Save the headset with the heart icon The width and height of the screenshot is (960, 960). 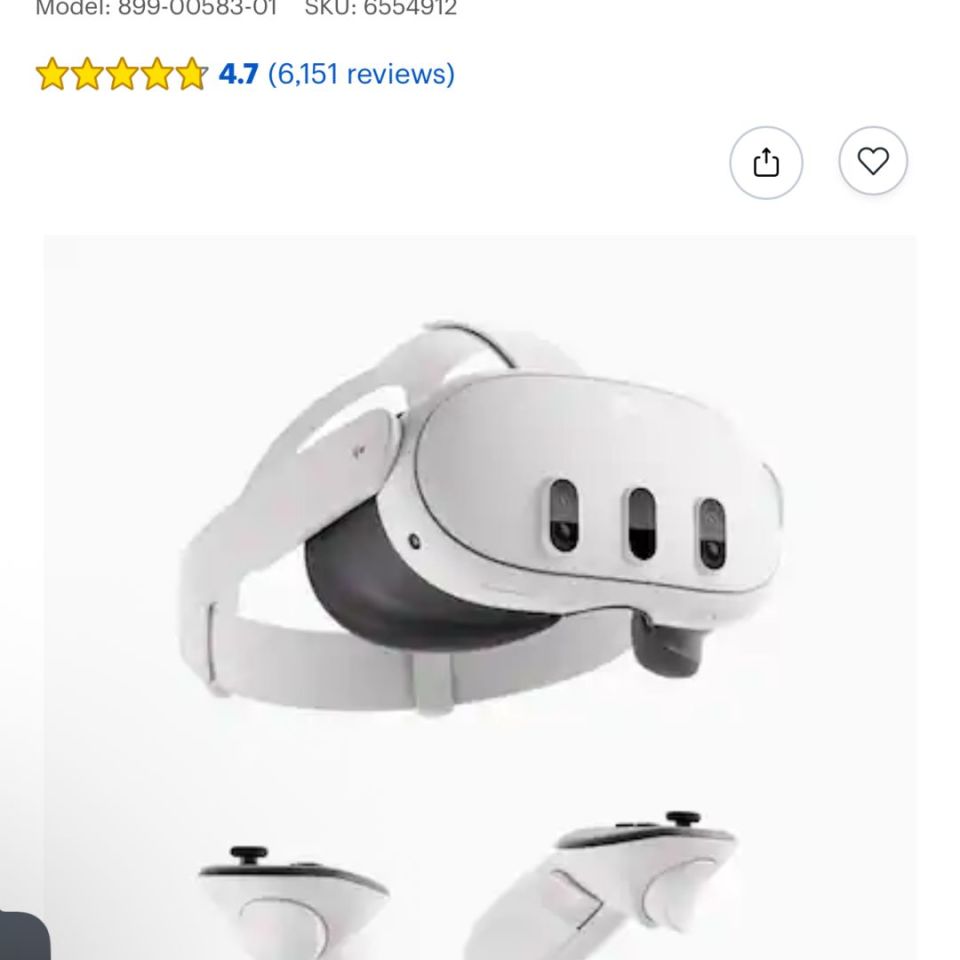[872, 161]
